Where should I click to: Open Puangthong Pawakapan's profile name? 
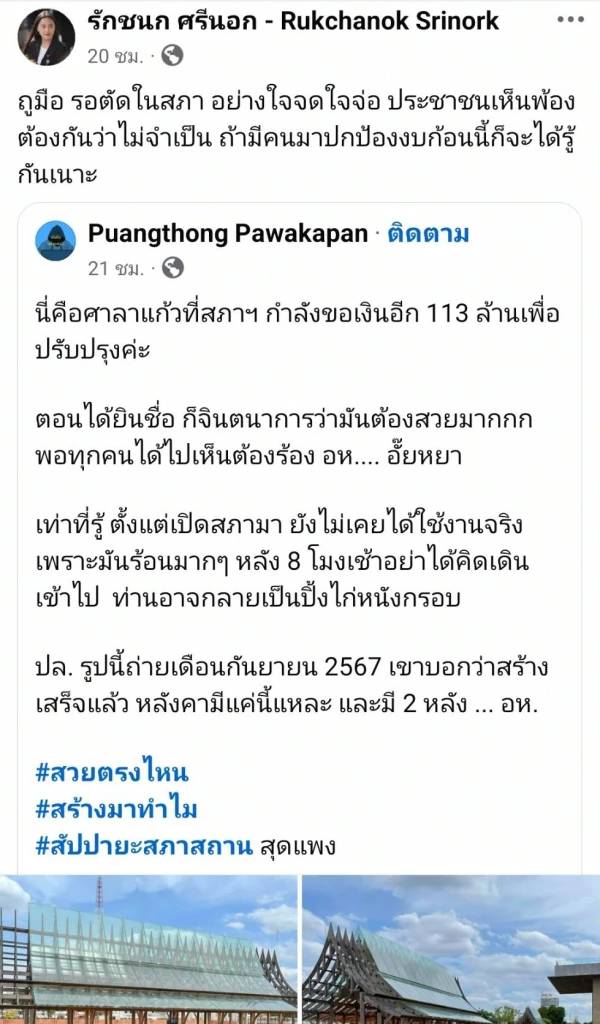coord(227,233)
